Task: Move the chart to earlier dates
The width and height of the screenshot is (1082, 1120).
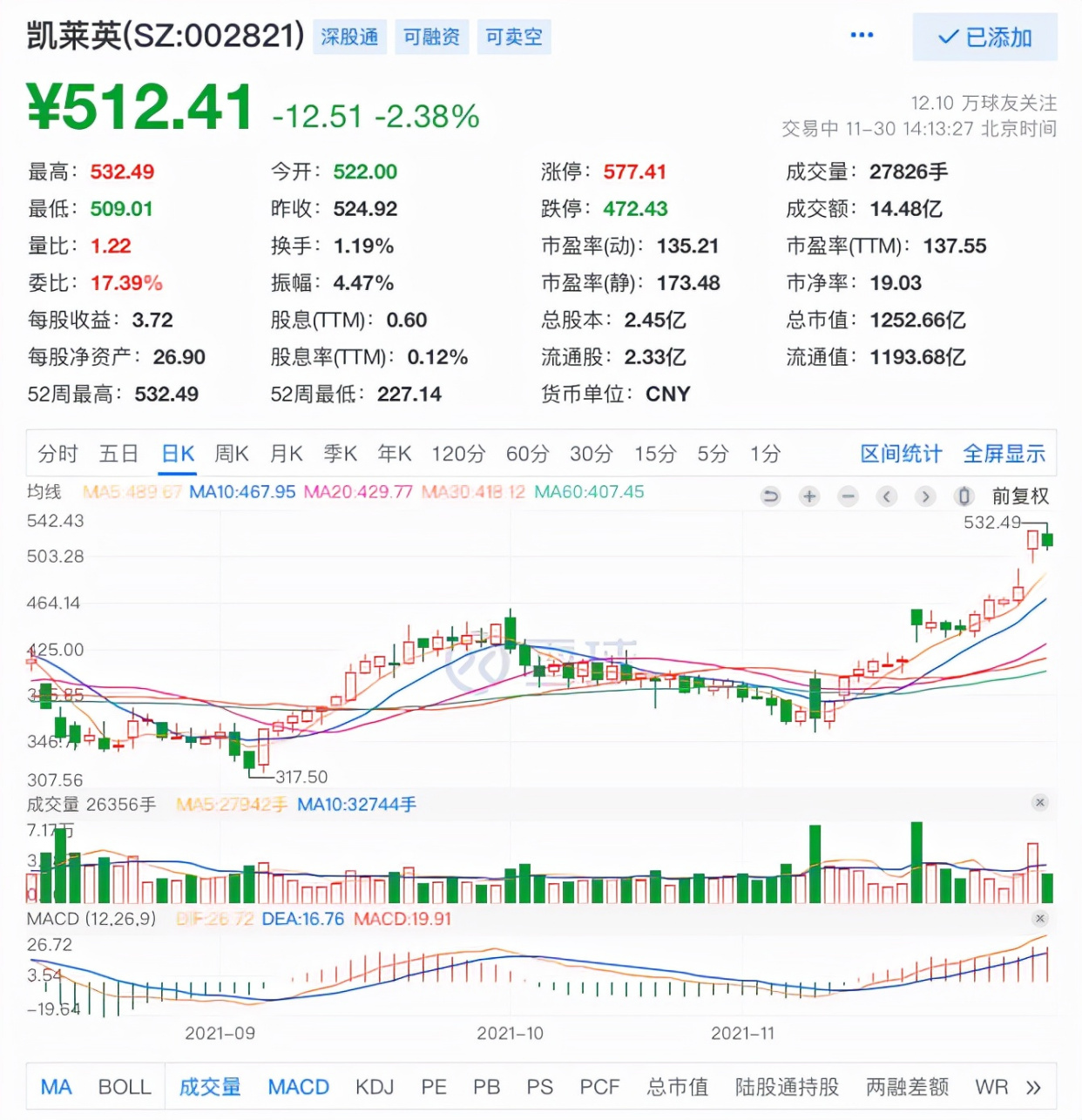Action: pyautogui.click(x=887, y=496)
